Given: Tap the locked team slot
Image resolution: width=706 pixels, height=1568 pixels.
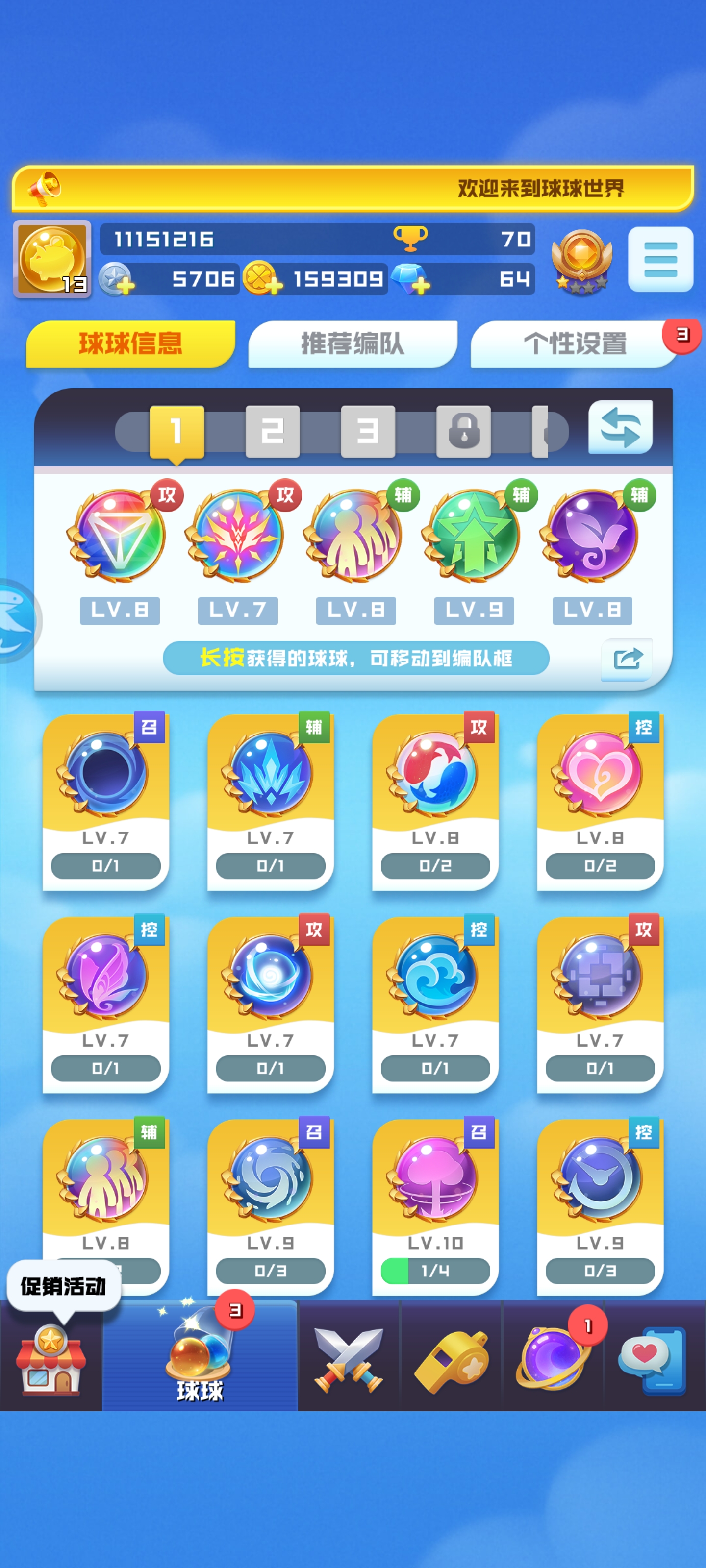Looking at the screenshot, I should tap(463, 431).
